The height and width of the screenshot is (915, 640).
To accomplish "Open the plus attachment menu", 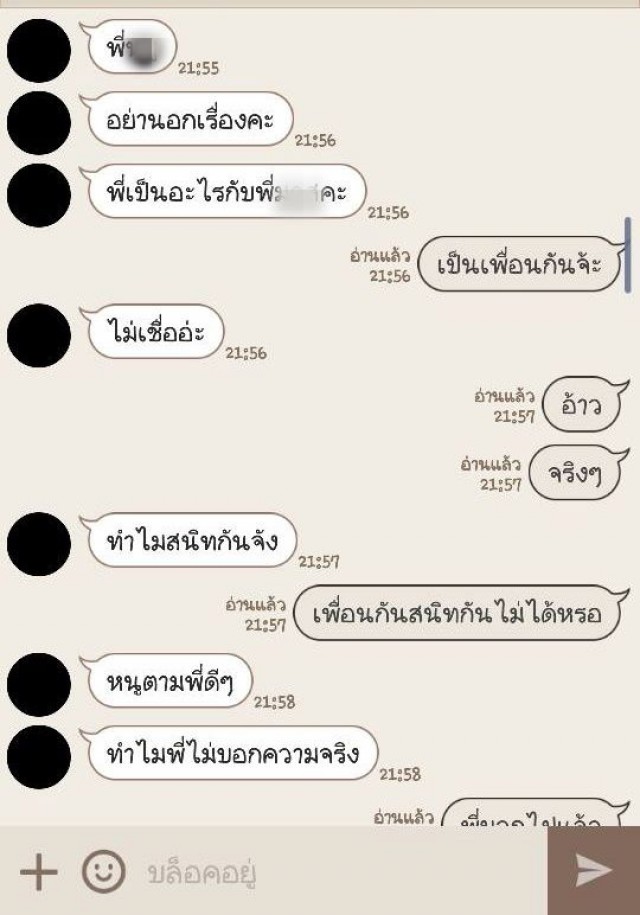I will 39,872.
